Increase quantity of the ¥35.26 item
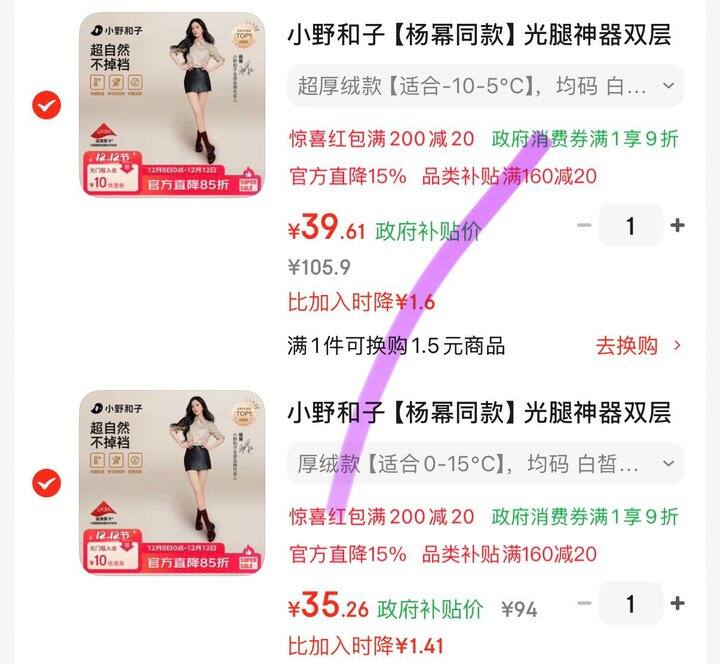The height and width of the screenshot is (664, 720). tap(677, 604)
